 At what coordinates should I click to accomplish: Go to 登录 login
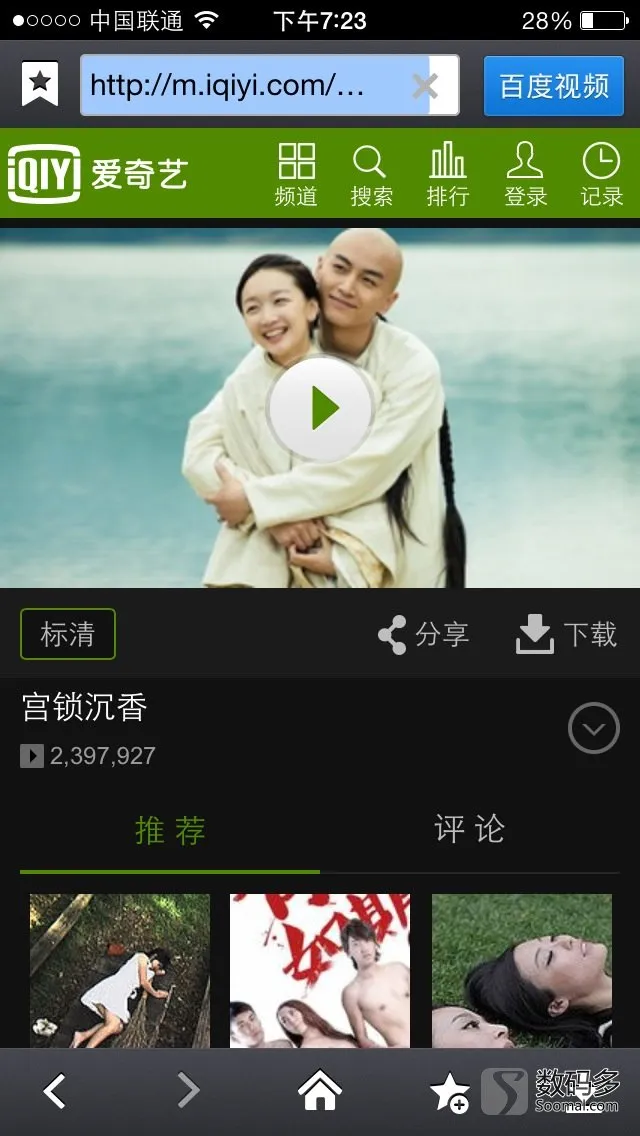point(525,174)
